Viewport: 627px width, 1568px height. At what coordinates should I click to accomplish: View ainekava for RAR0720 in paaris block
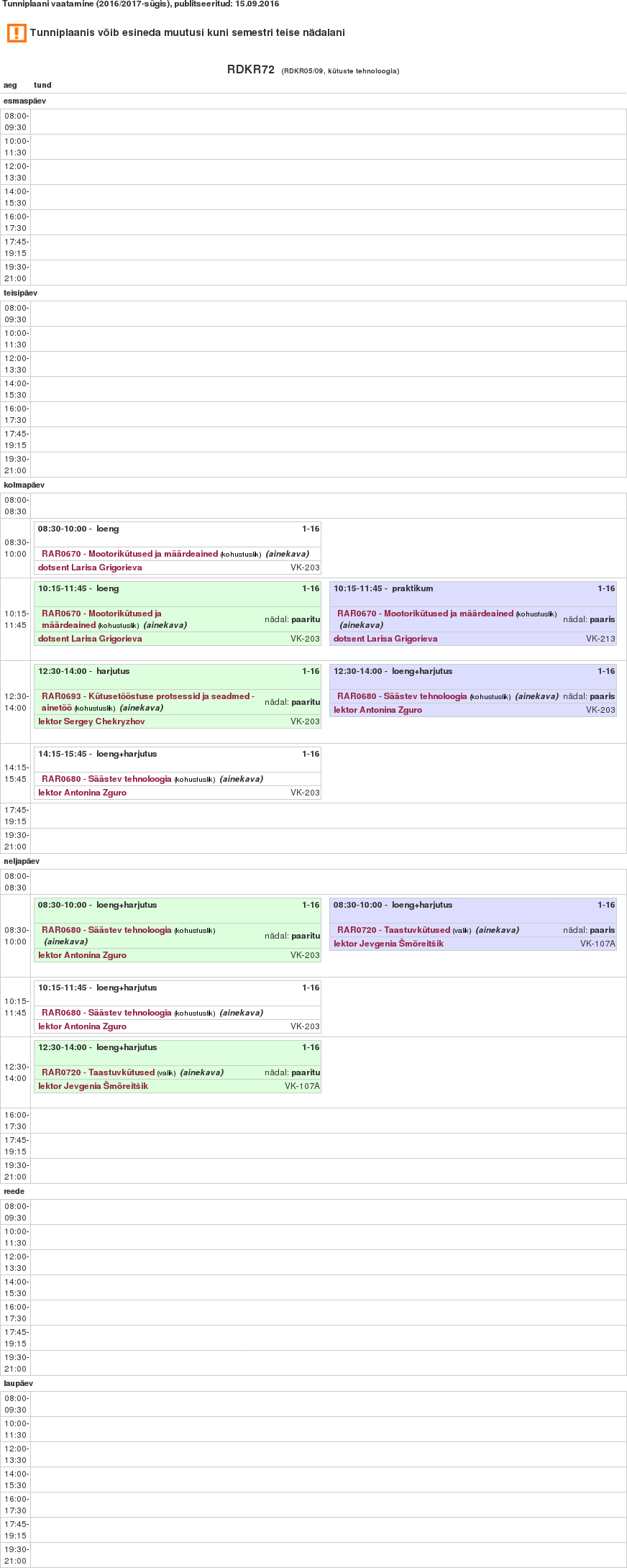[497, 930]
